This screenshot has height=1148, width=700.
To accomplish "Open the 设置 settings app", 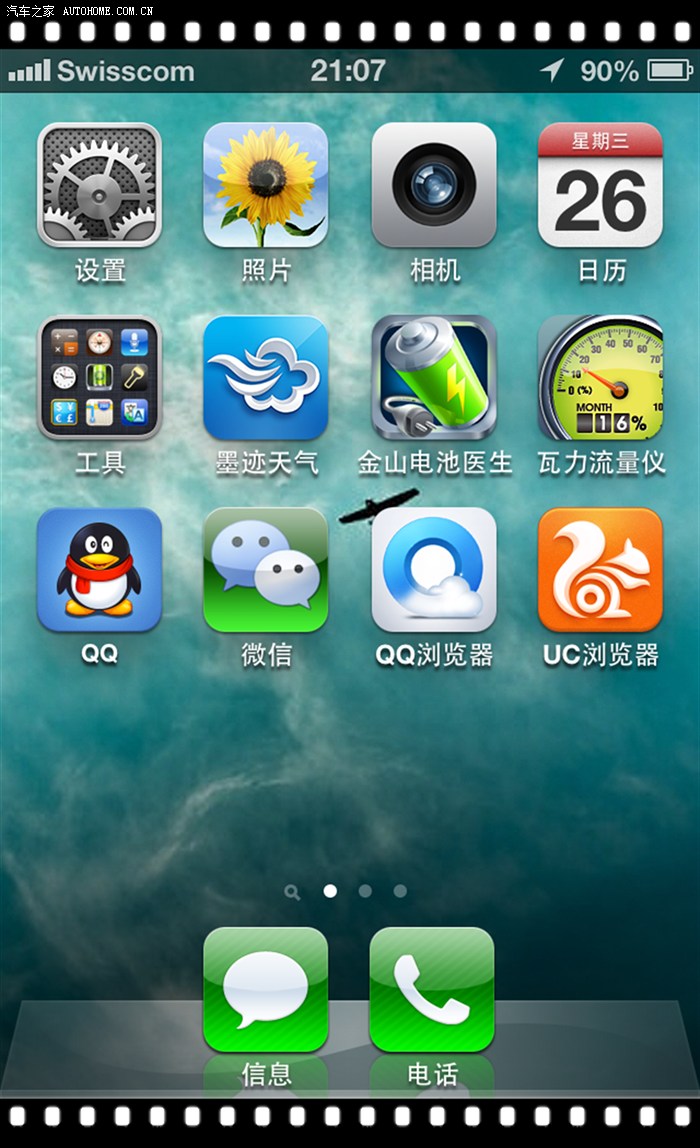I will pos(99,185).
